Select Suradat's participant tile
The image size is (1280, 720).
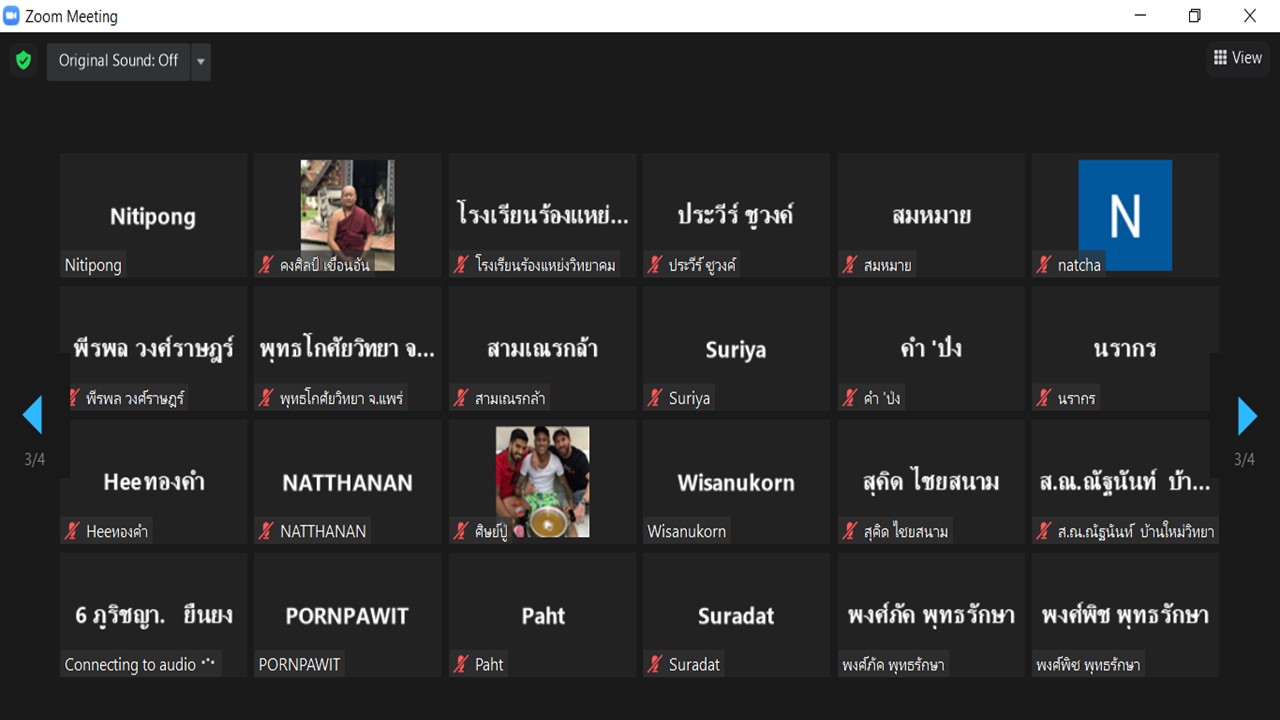coord(736,615)
